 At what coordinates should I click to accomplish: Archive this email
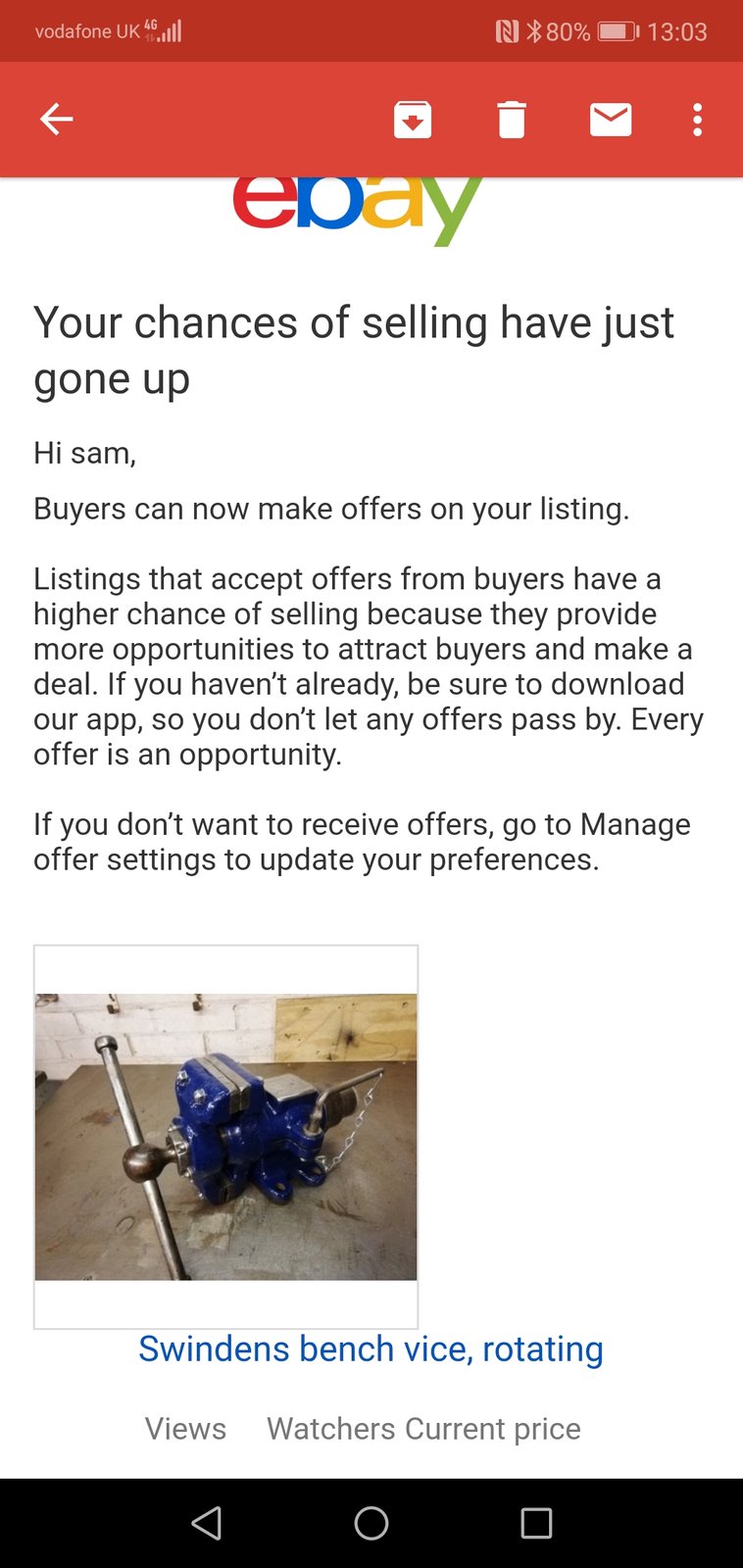(413, 120)
